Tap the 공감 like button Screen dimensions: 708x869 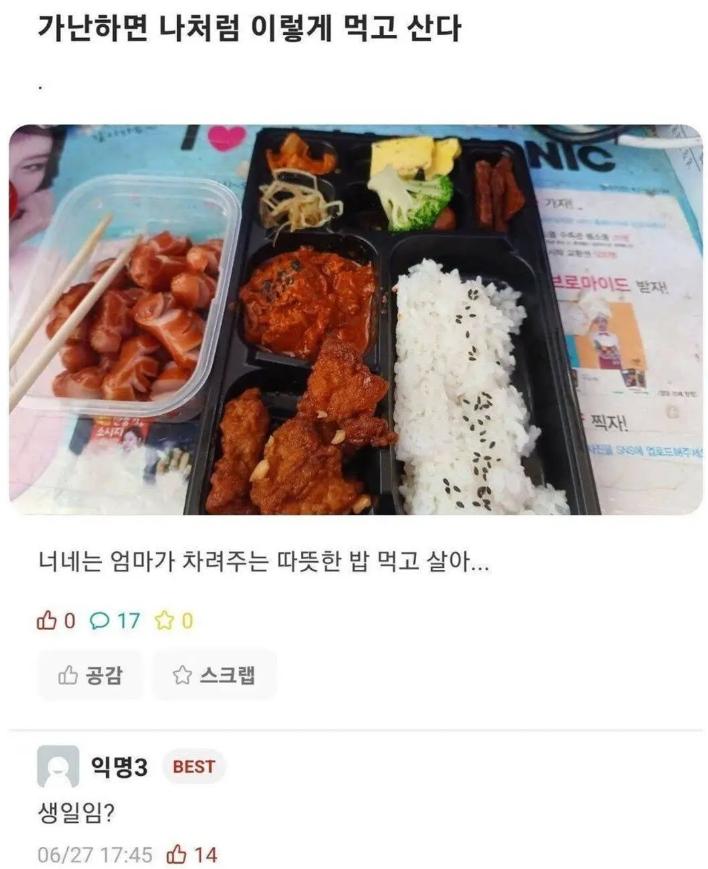tap(90, 675)
